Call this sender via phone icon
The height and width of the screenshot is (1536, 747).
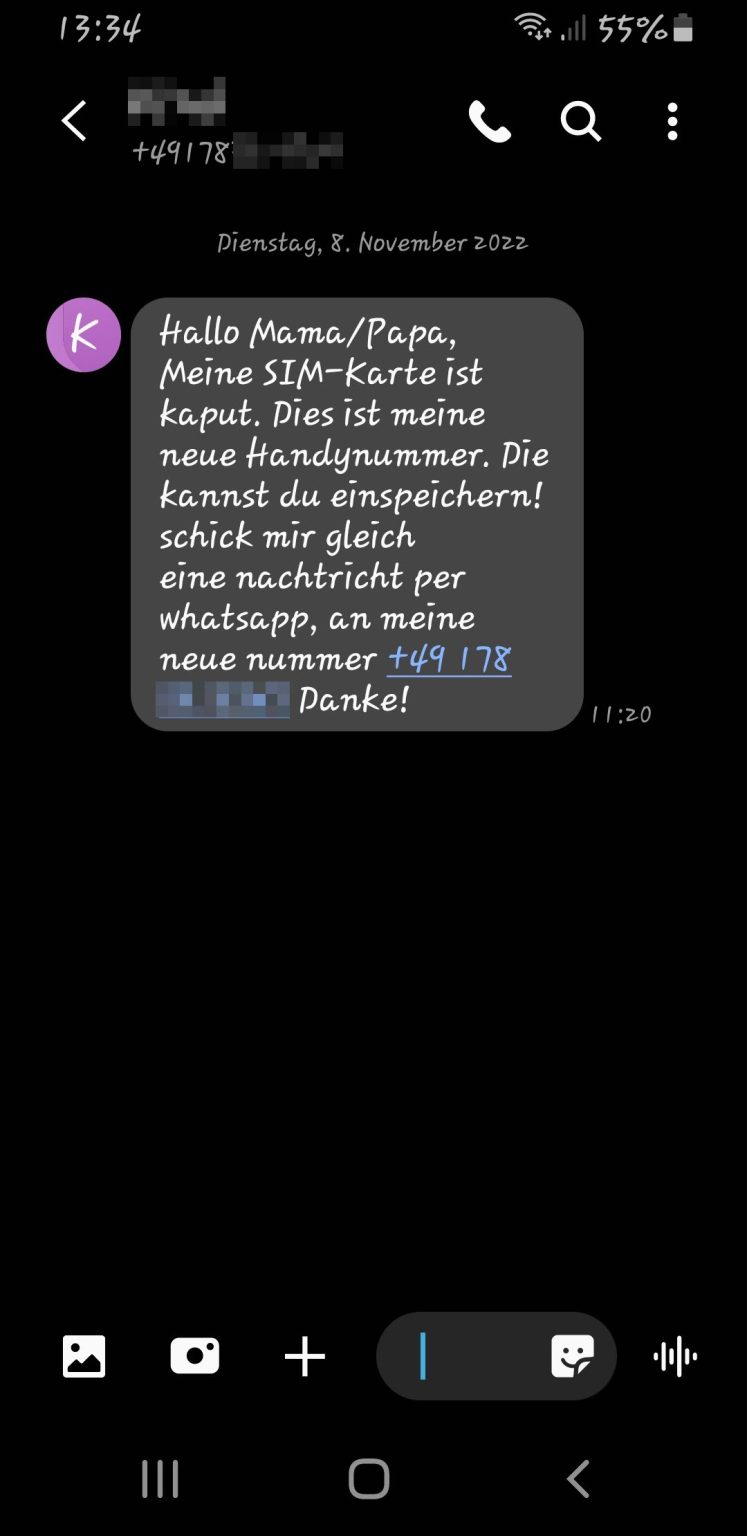[489, 122]
